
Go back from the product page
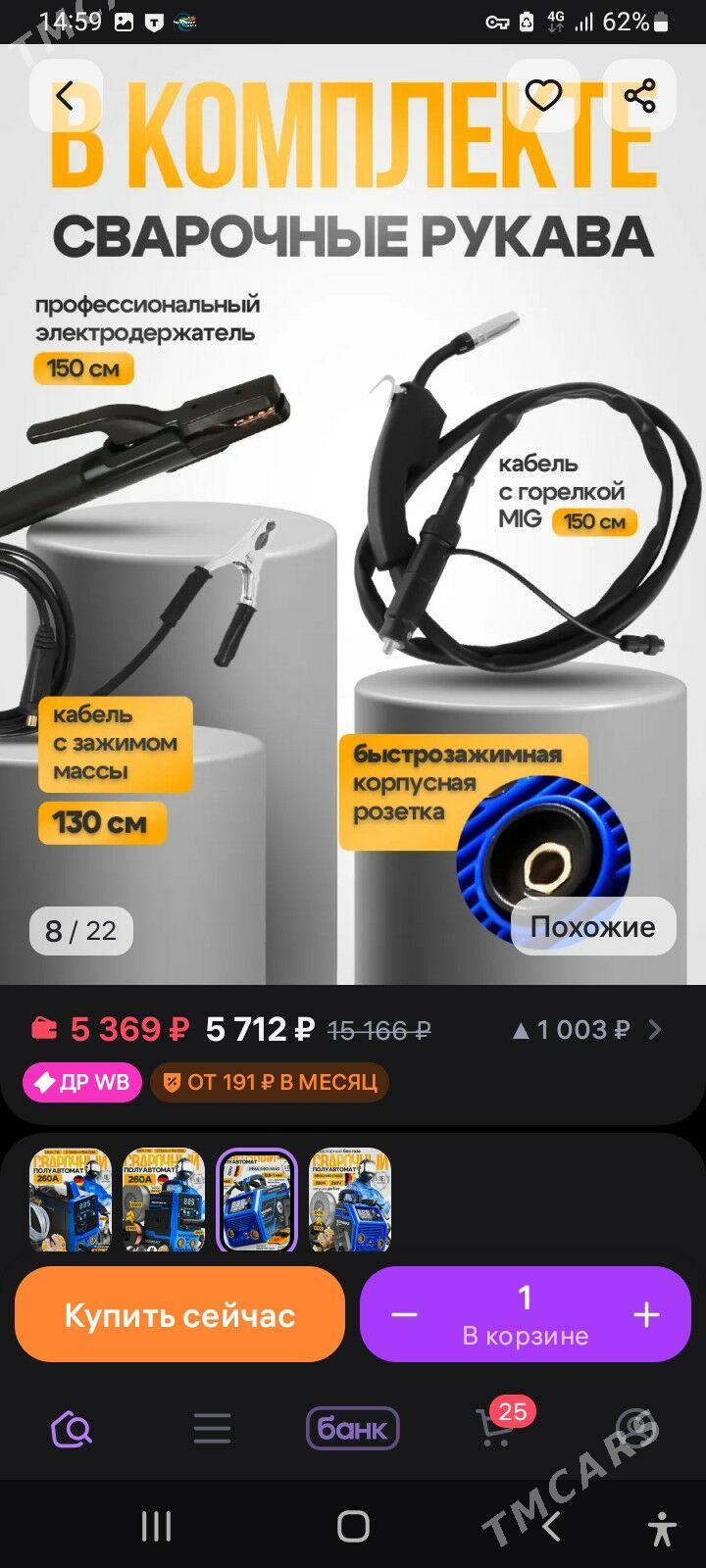click(x=65, y=96)
